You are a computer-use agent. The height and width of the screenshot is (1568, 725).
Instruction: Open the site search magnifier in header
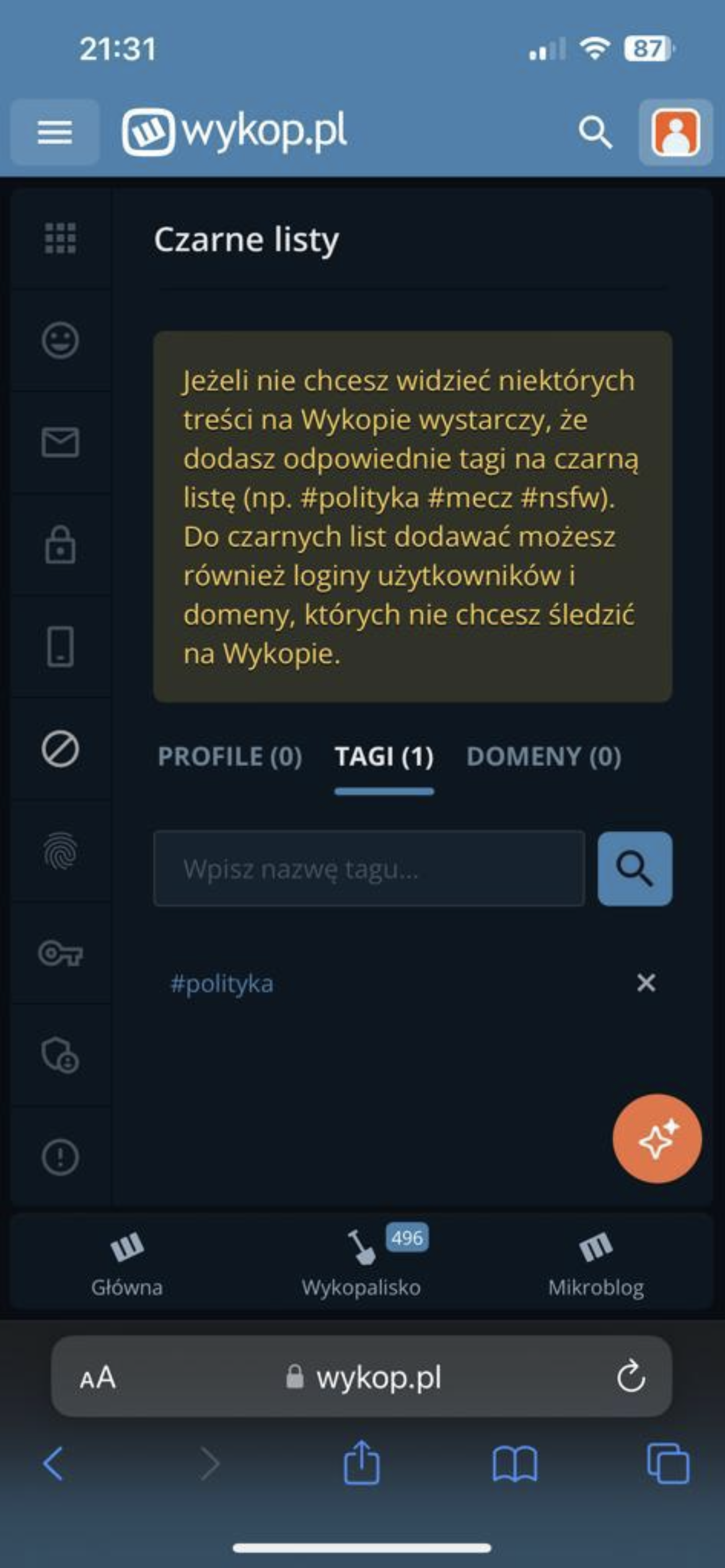tap(595, 132)
